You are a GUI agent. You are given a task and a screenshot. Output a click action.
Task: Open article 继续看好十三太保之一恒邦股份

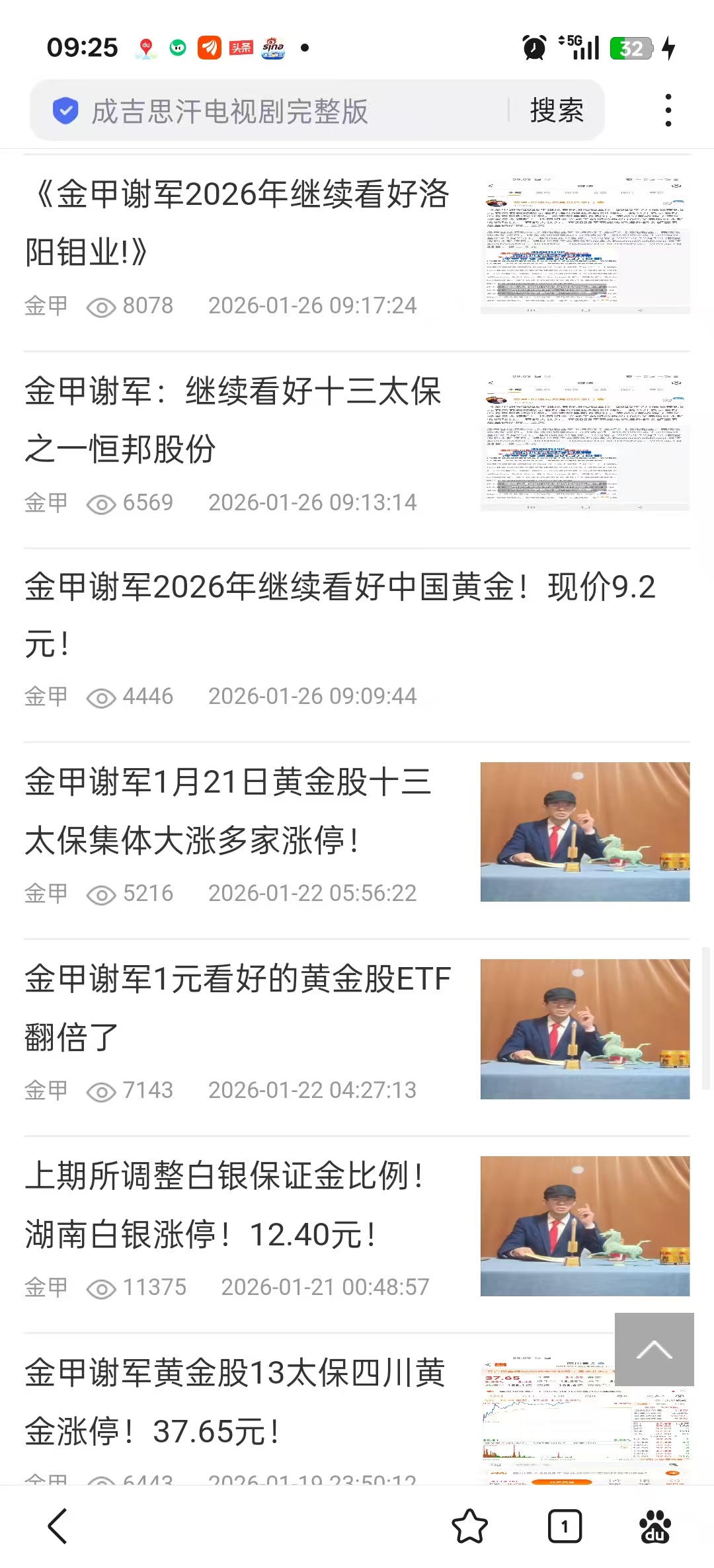pyautogui.click(x=233, y=420)
